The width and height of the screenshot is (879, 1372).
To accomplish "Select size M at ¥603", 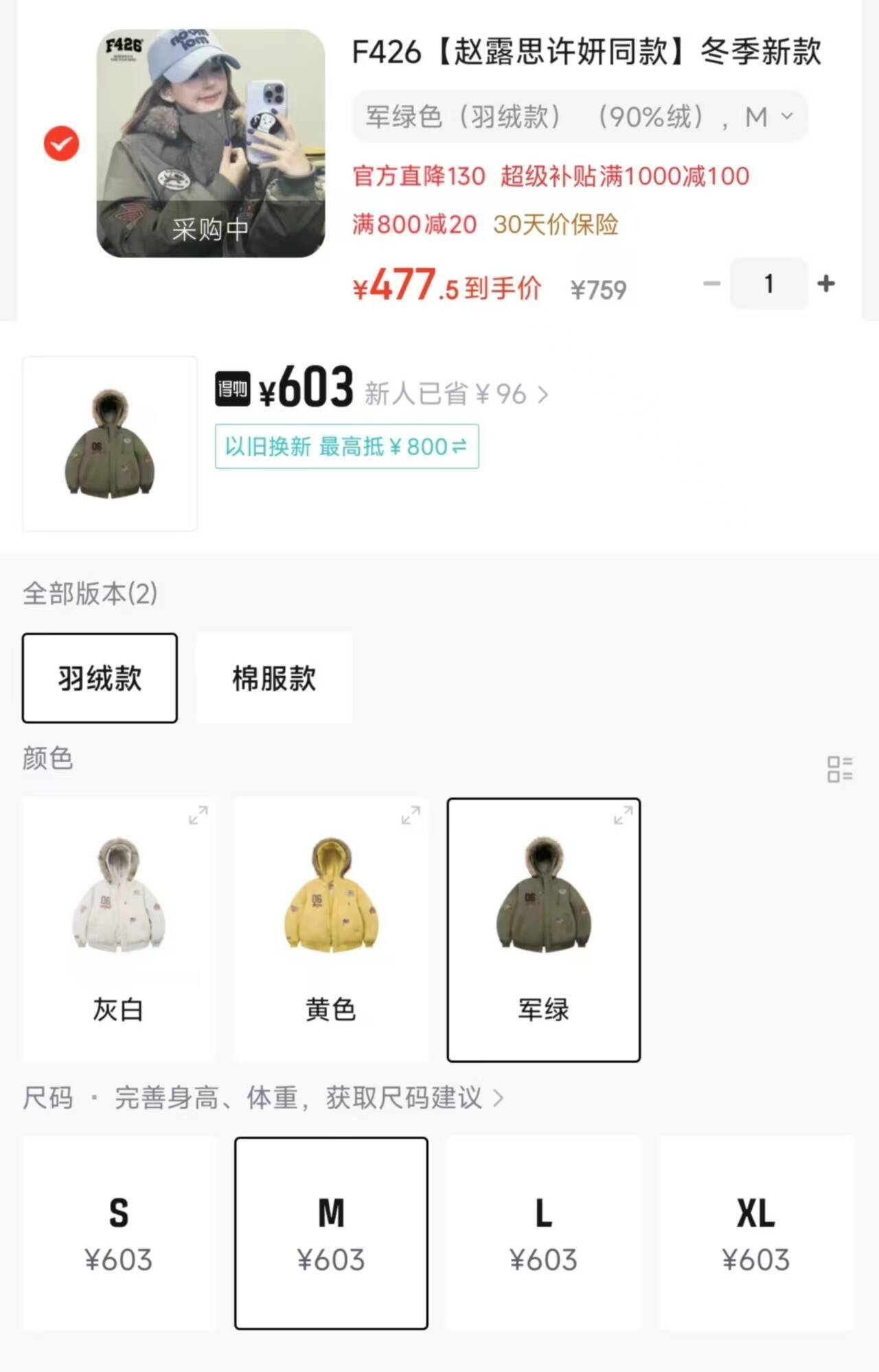I will (x=330, y=1233).
